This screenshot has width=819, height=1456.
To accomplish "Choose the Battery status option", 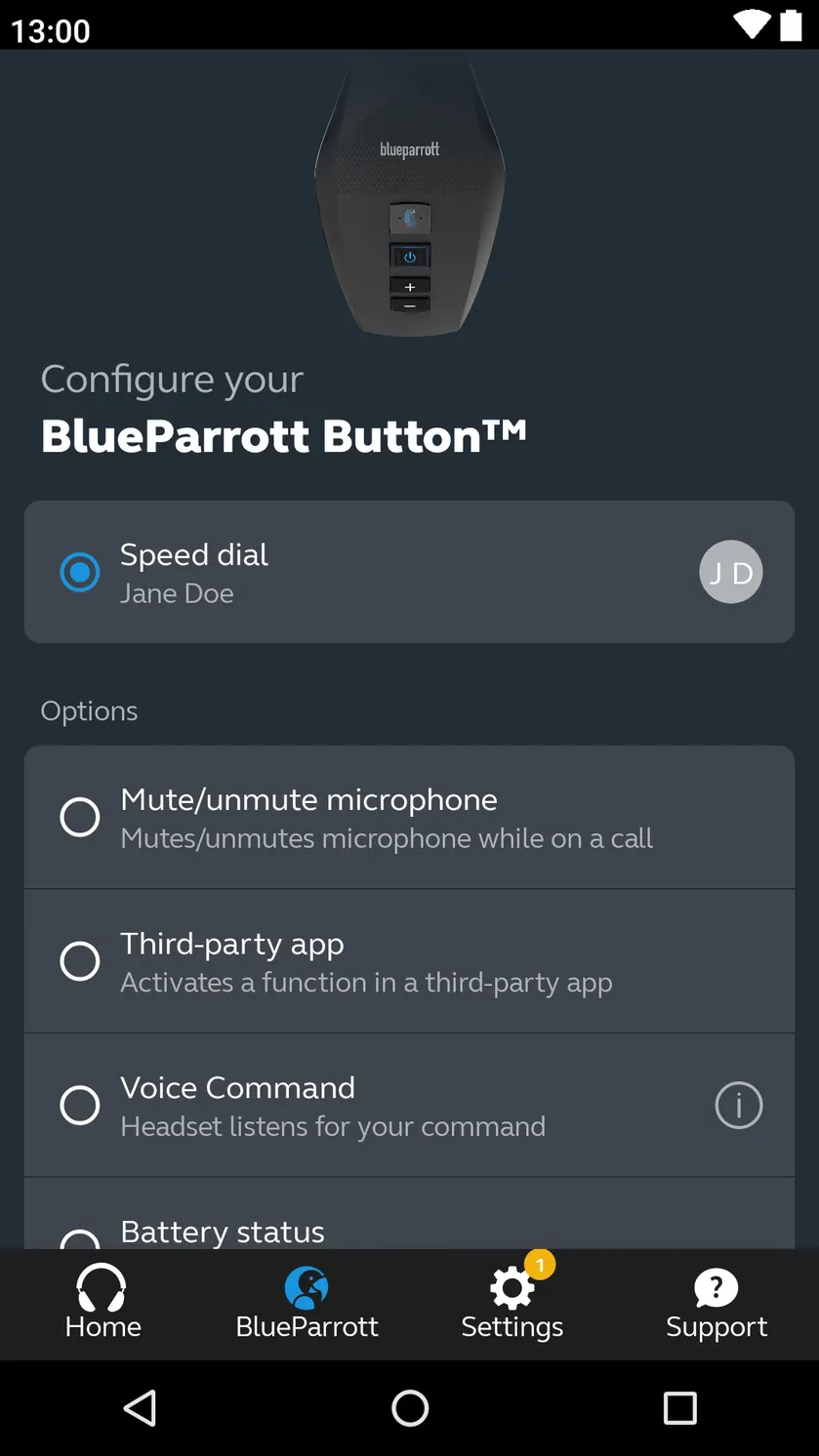I will [x=409, y=1214].
